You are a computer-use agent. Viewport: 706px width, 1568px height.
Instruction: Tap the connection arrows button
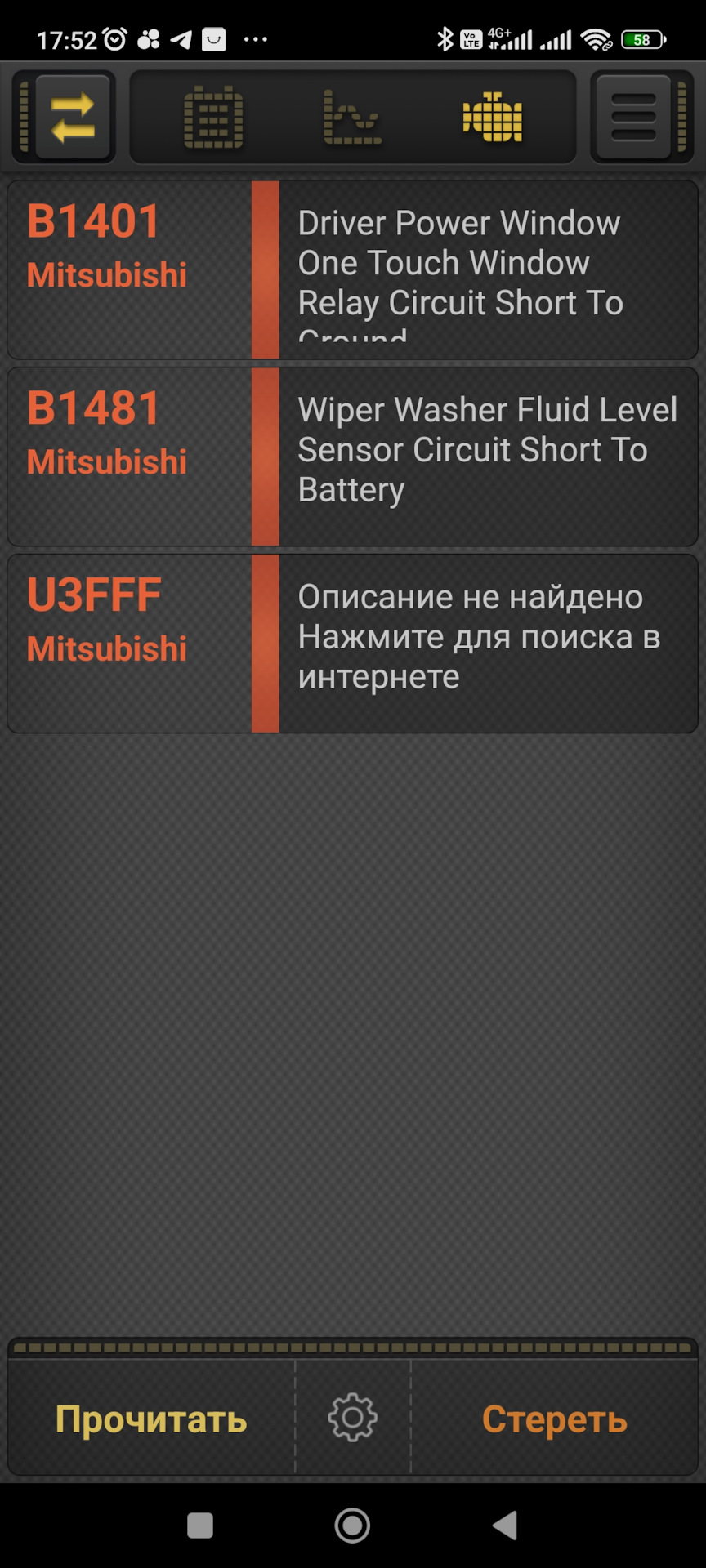click(72, 118)
